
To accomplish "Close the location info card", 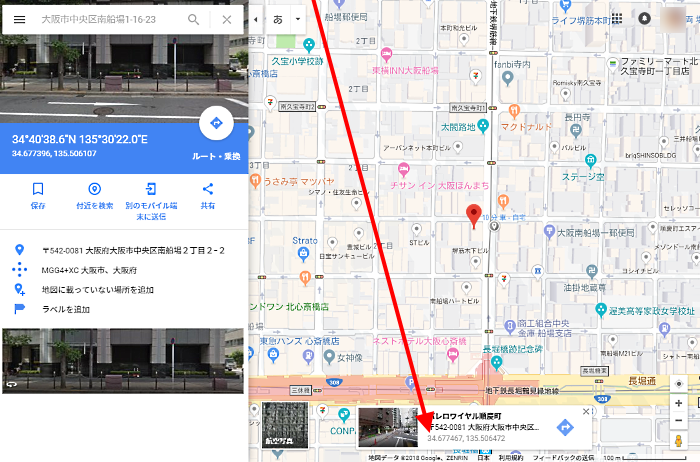I will [x=586, y=411].
